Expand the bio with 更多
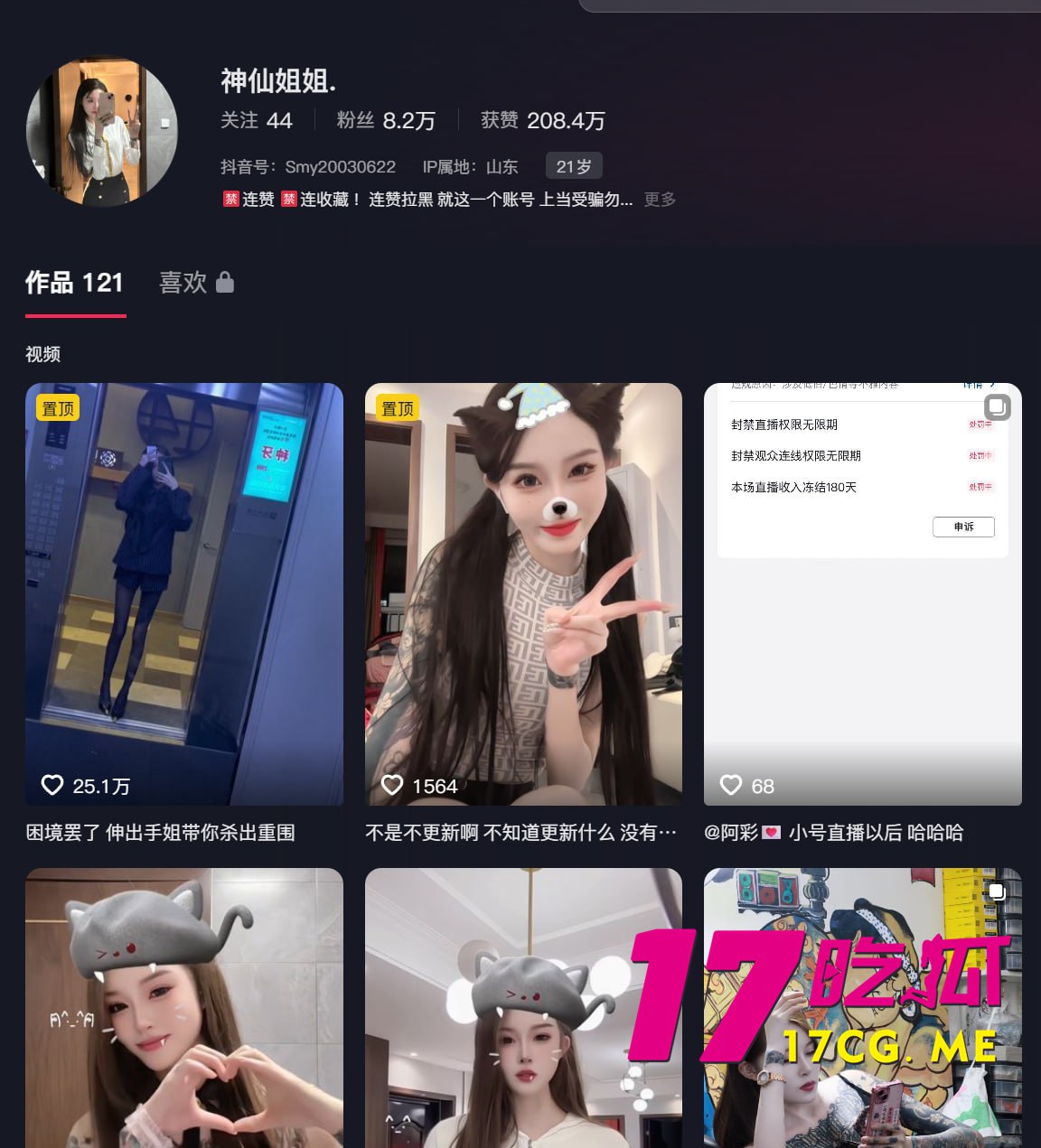Screen dimensions: 1041x1148 click(660, 200)
